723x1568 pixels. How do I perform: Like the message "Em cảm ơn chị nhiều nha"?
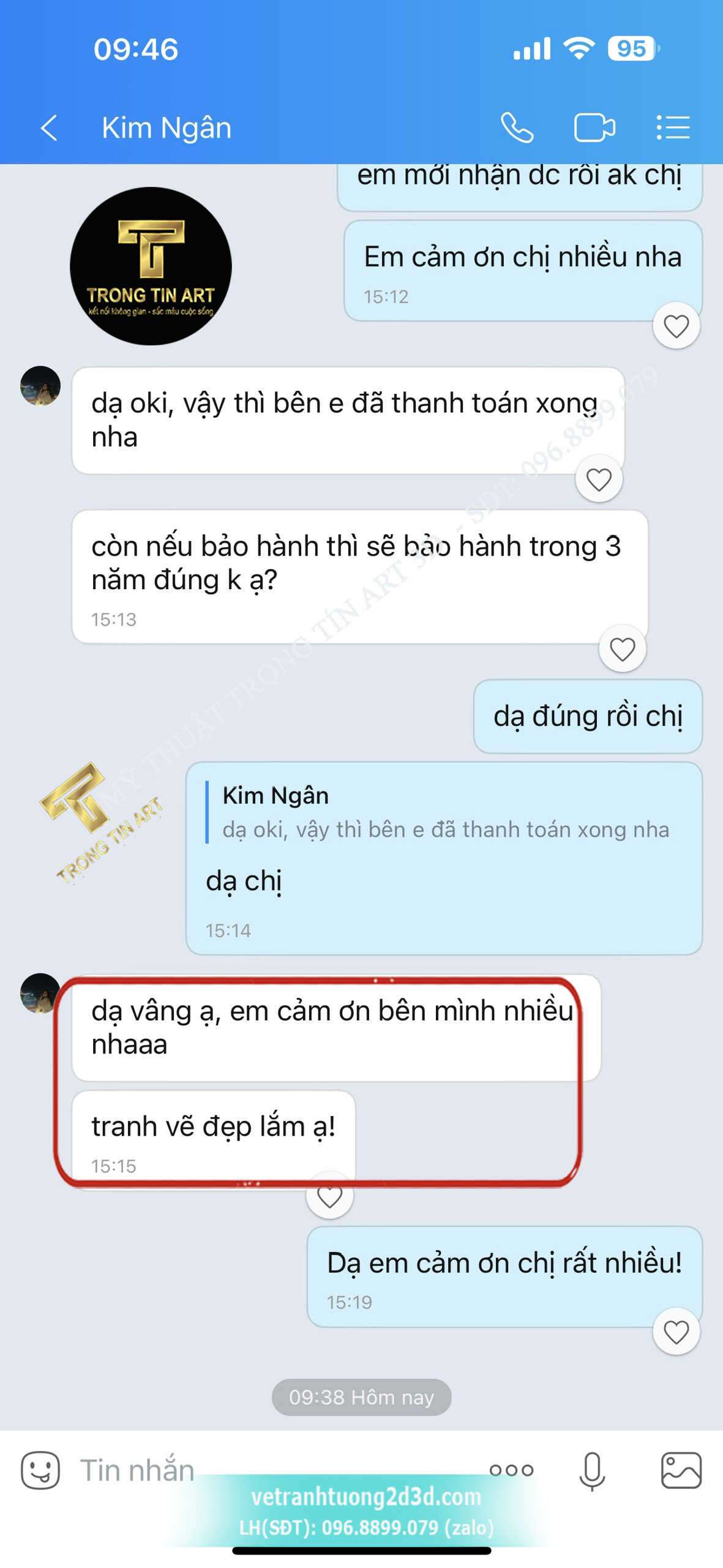pyautogui.click(x=676, y=326)
